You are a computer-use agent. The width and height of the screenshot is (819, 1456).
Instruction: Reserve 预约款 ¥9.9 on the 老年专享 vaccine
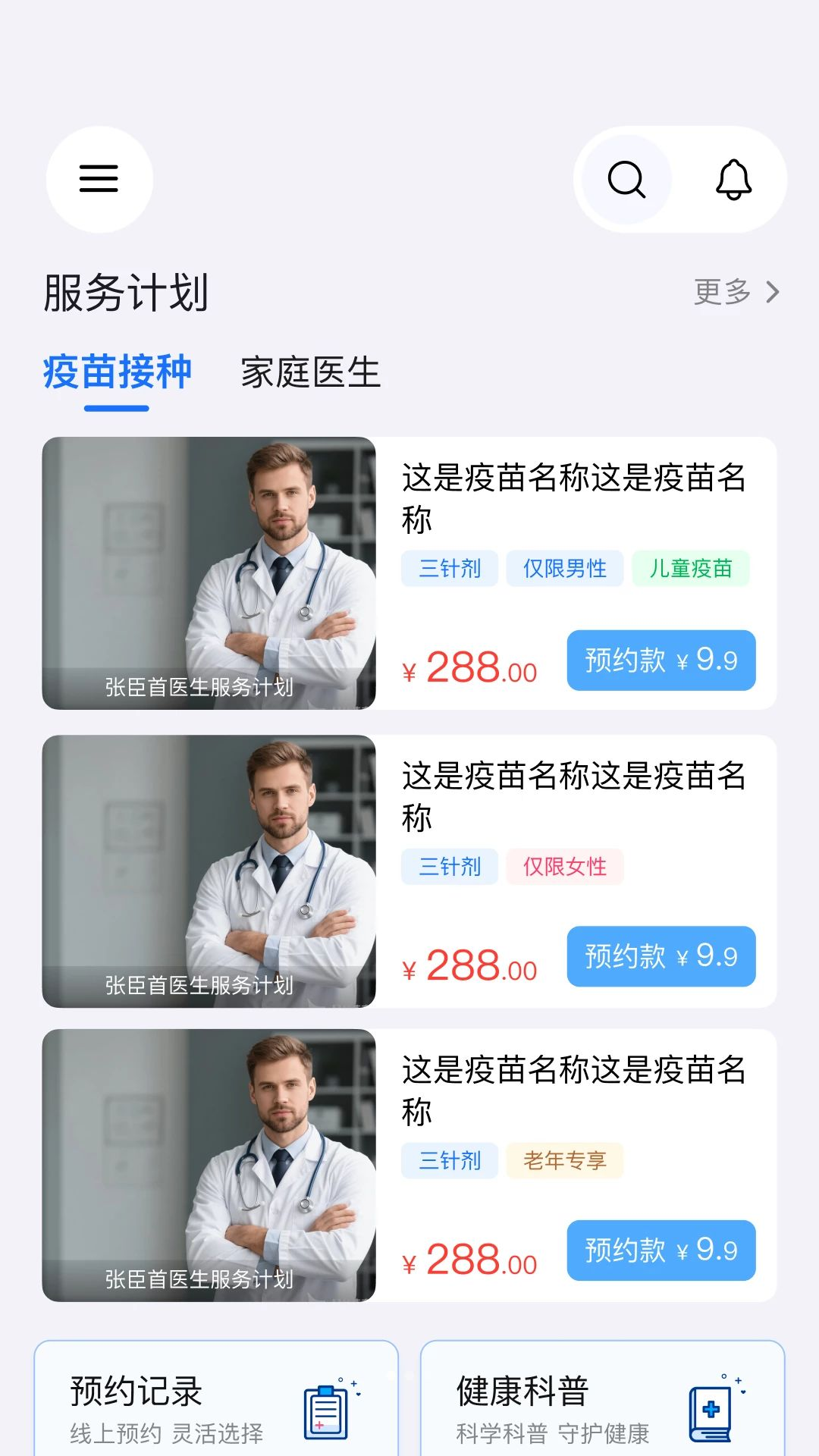(661, 1250)
